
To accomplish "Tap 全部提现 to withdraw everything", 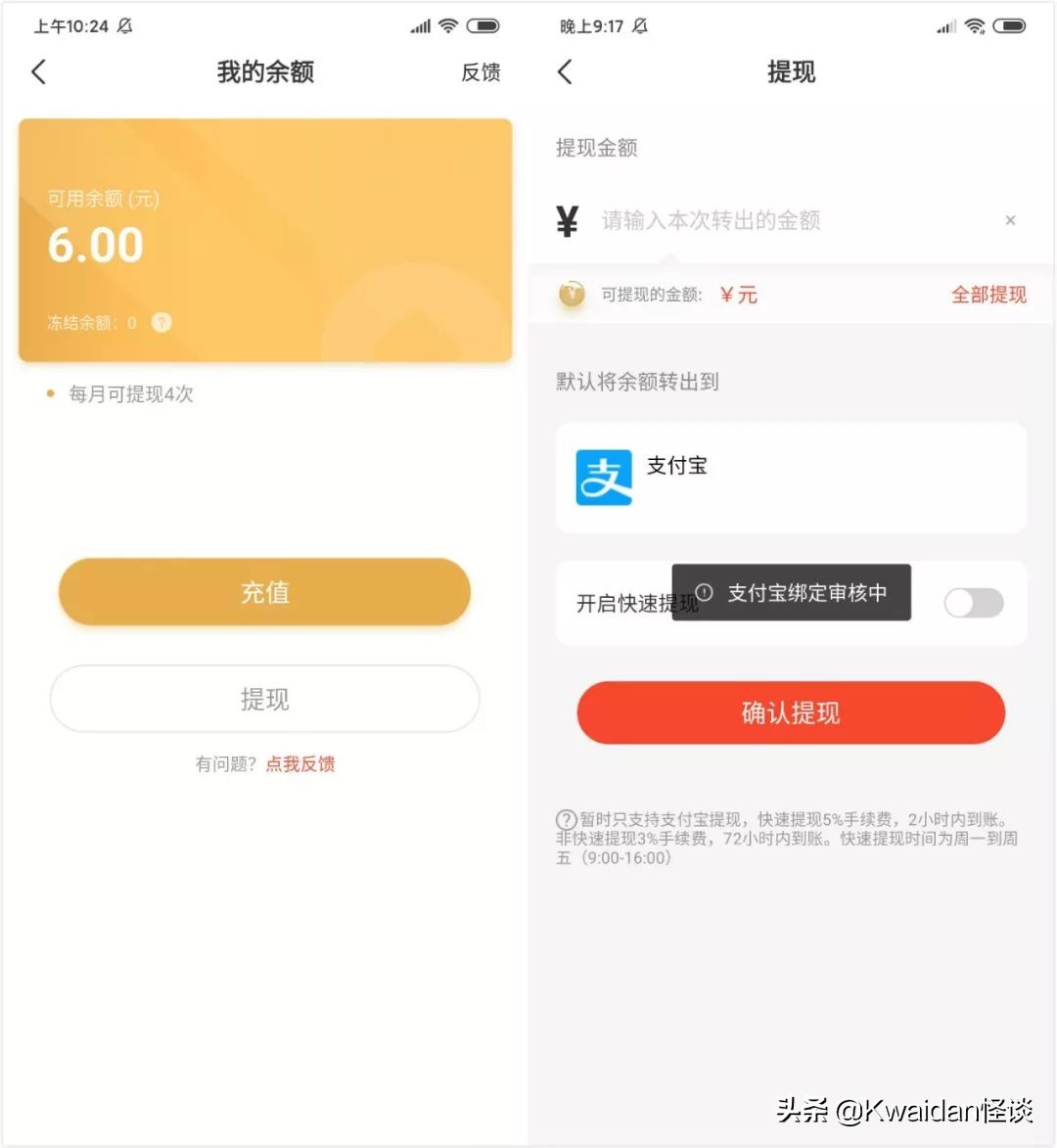I will (988, 295).
